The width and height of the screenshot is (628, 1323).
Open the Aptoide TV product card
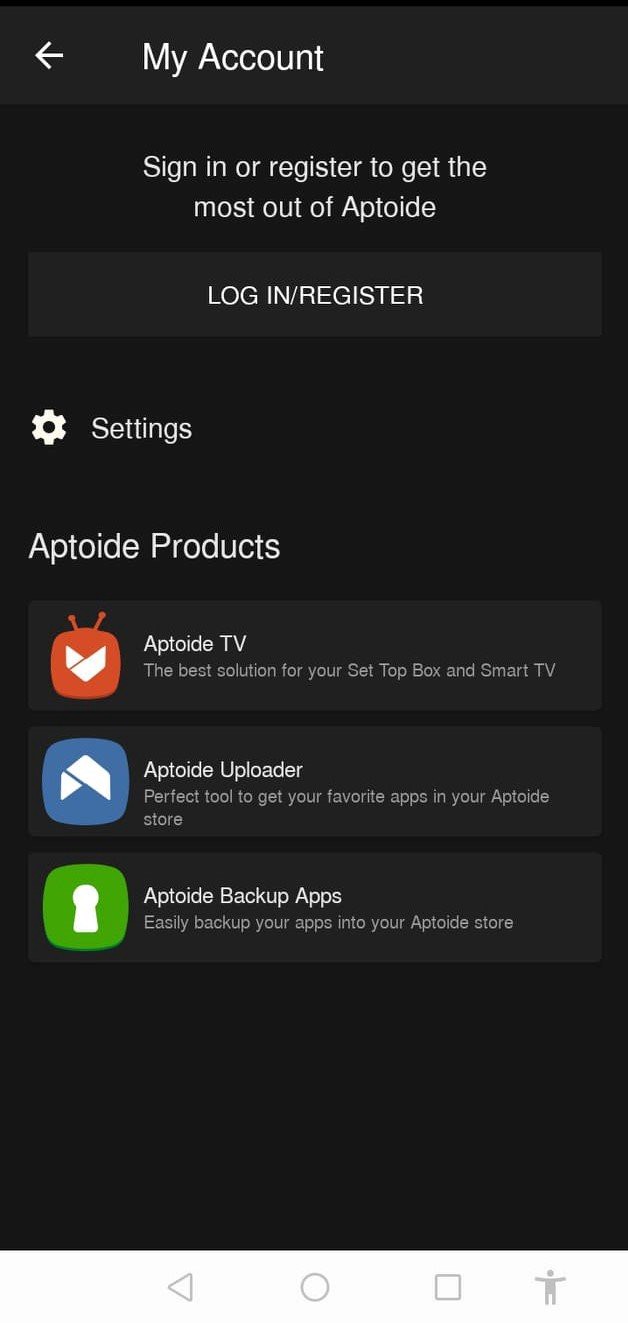click(314, 656)
